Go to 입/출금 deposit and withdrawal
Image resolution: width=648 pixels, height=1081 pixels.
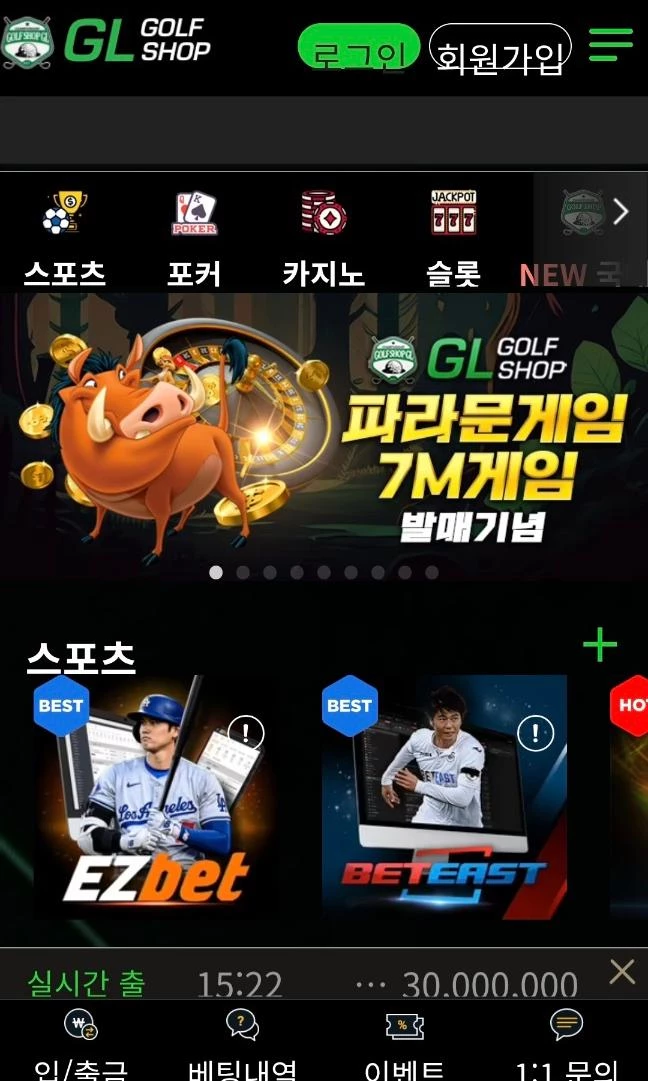pyautogui.click(x=80, y=1045)
